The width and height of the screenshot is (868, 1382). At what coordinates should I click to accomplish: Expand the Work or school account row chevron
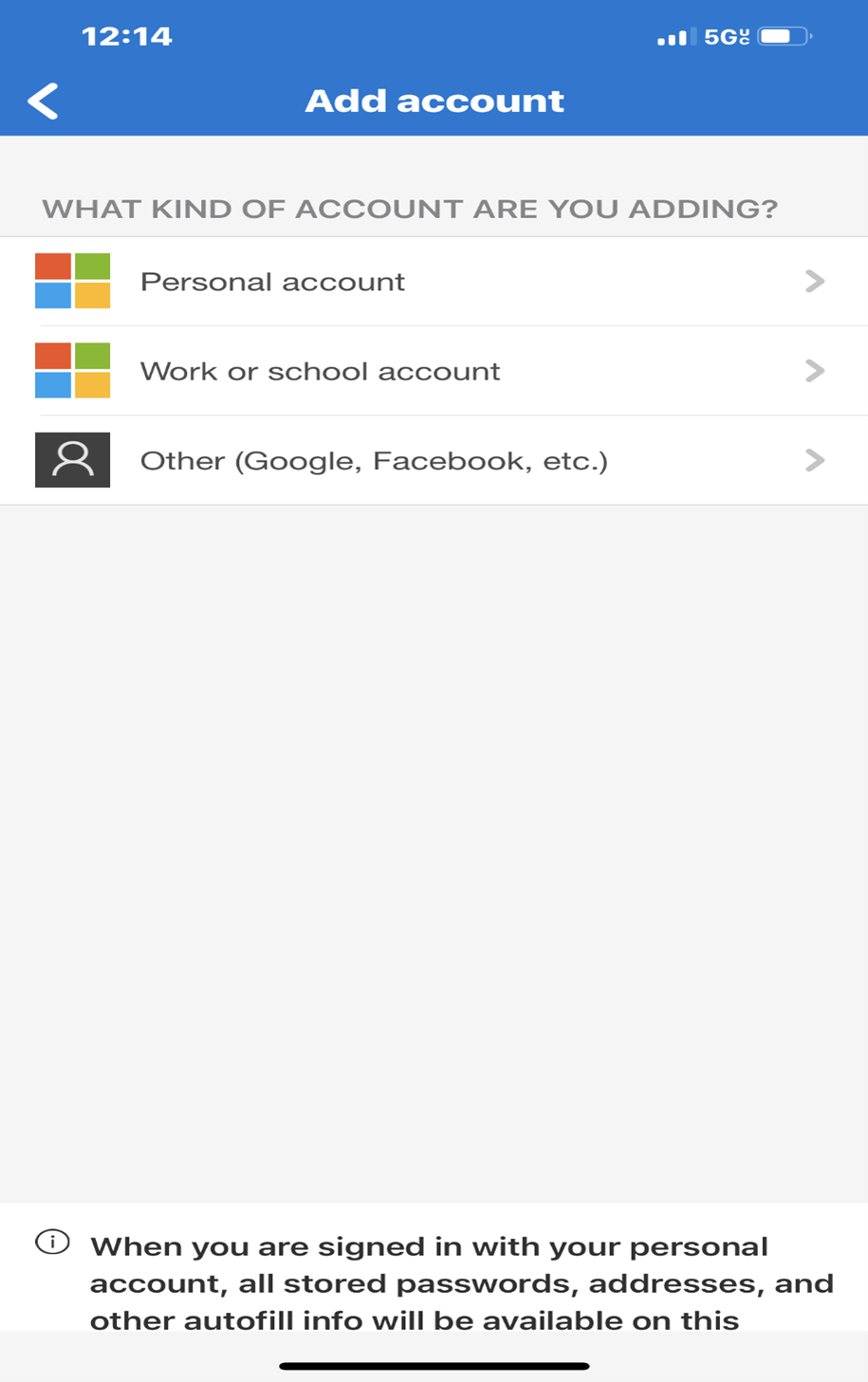click(x=815, y=371)
